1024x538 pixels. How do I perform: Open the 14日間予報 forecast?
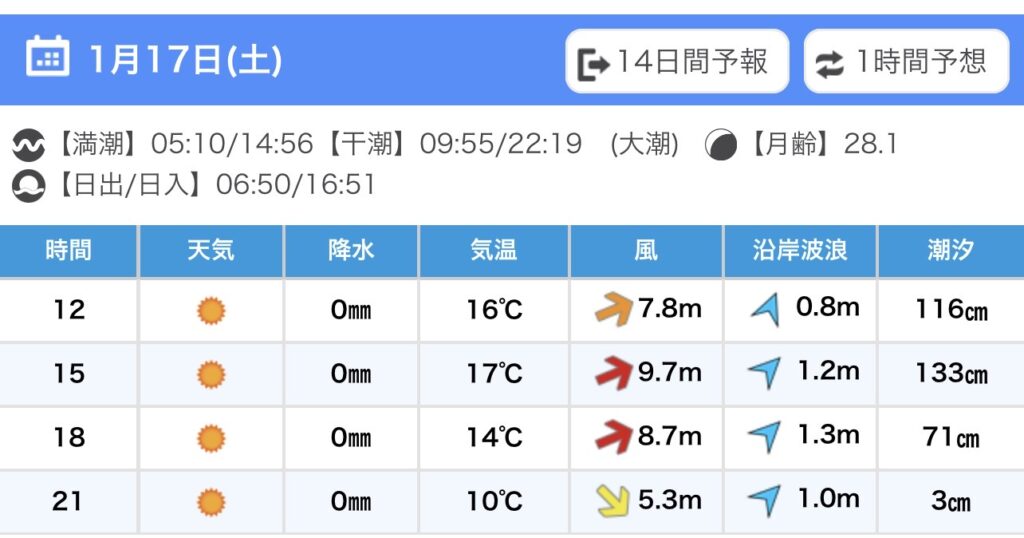[x=677, y=62]
